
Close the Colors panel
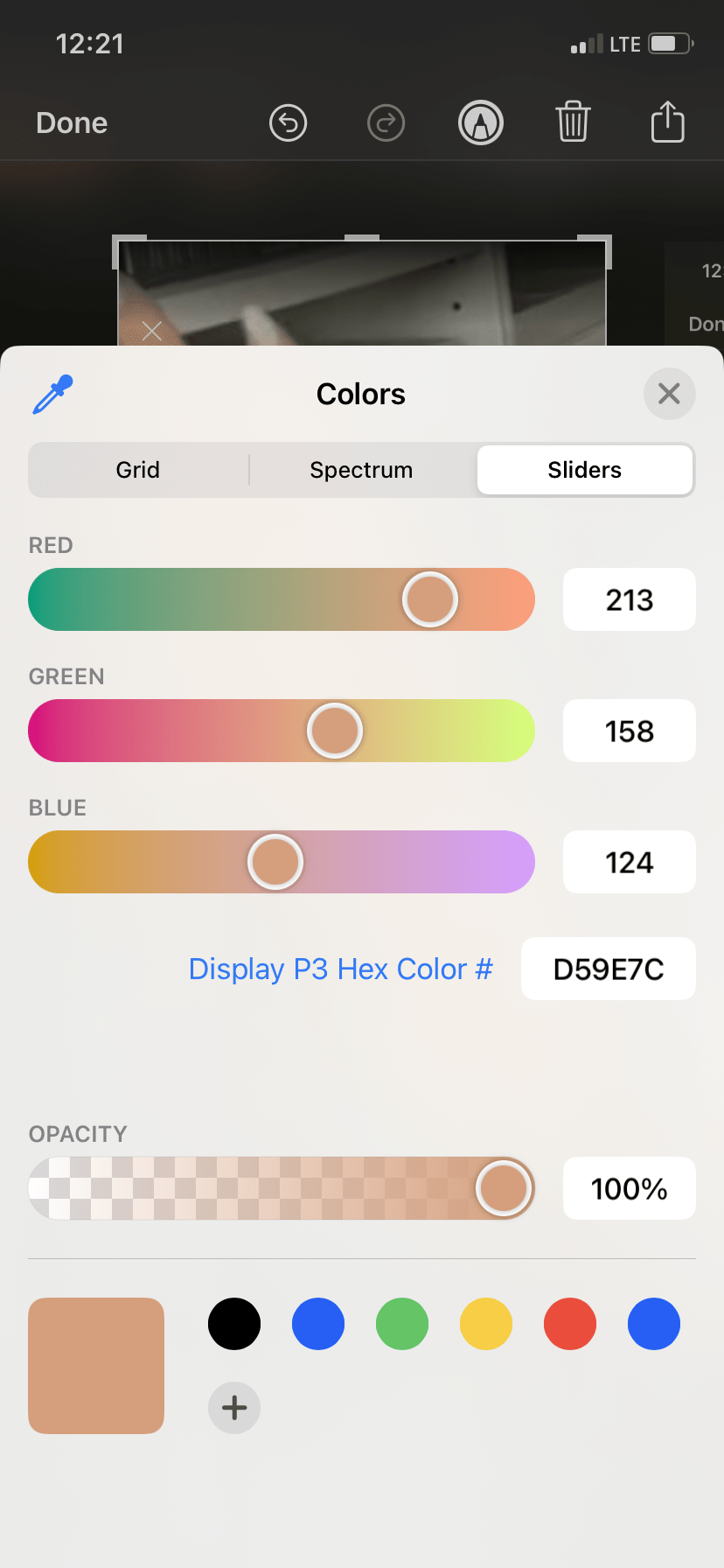pyautogui.click(x=669, y=394)
